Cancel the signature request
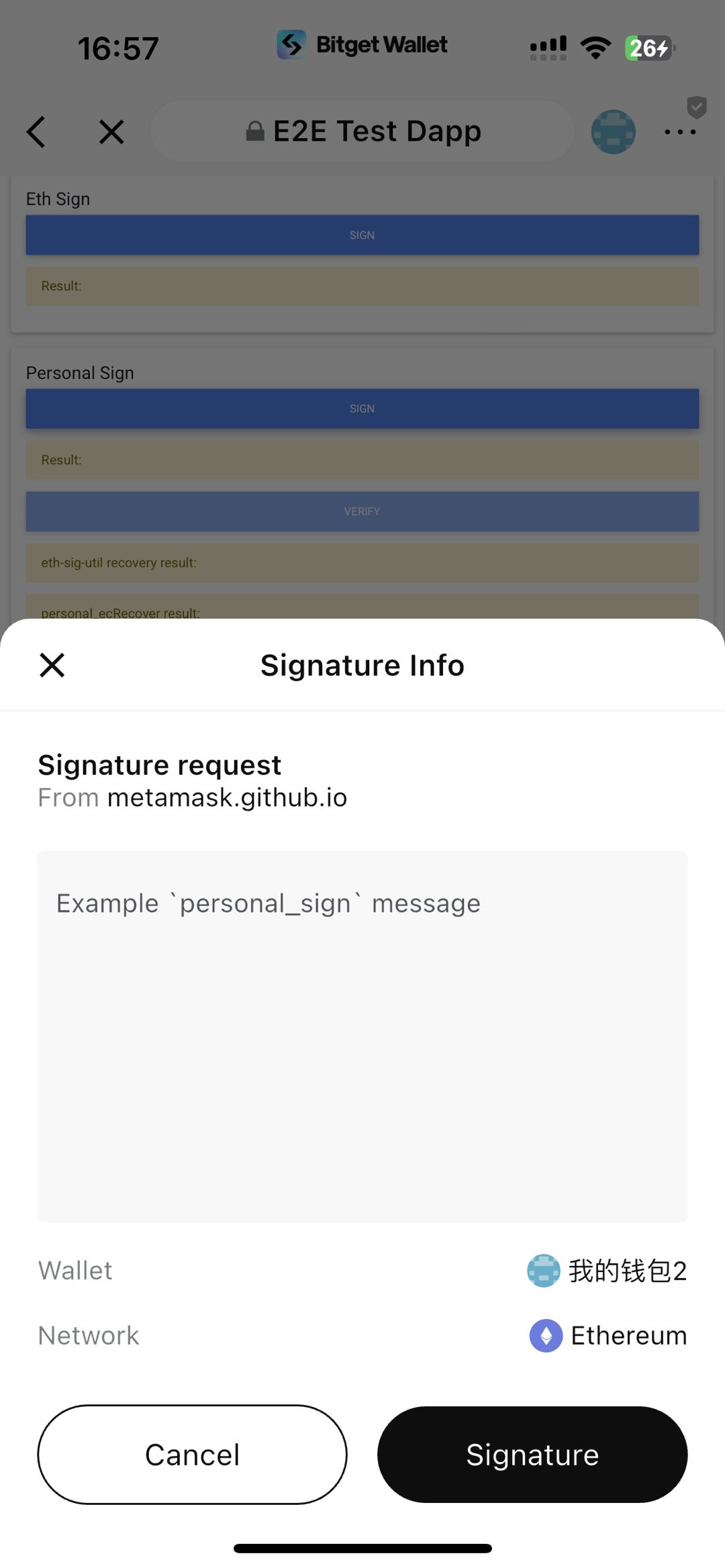Screen dimensions: 725x1568 [x=192, y=1455]
